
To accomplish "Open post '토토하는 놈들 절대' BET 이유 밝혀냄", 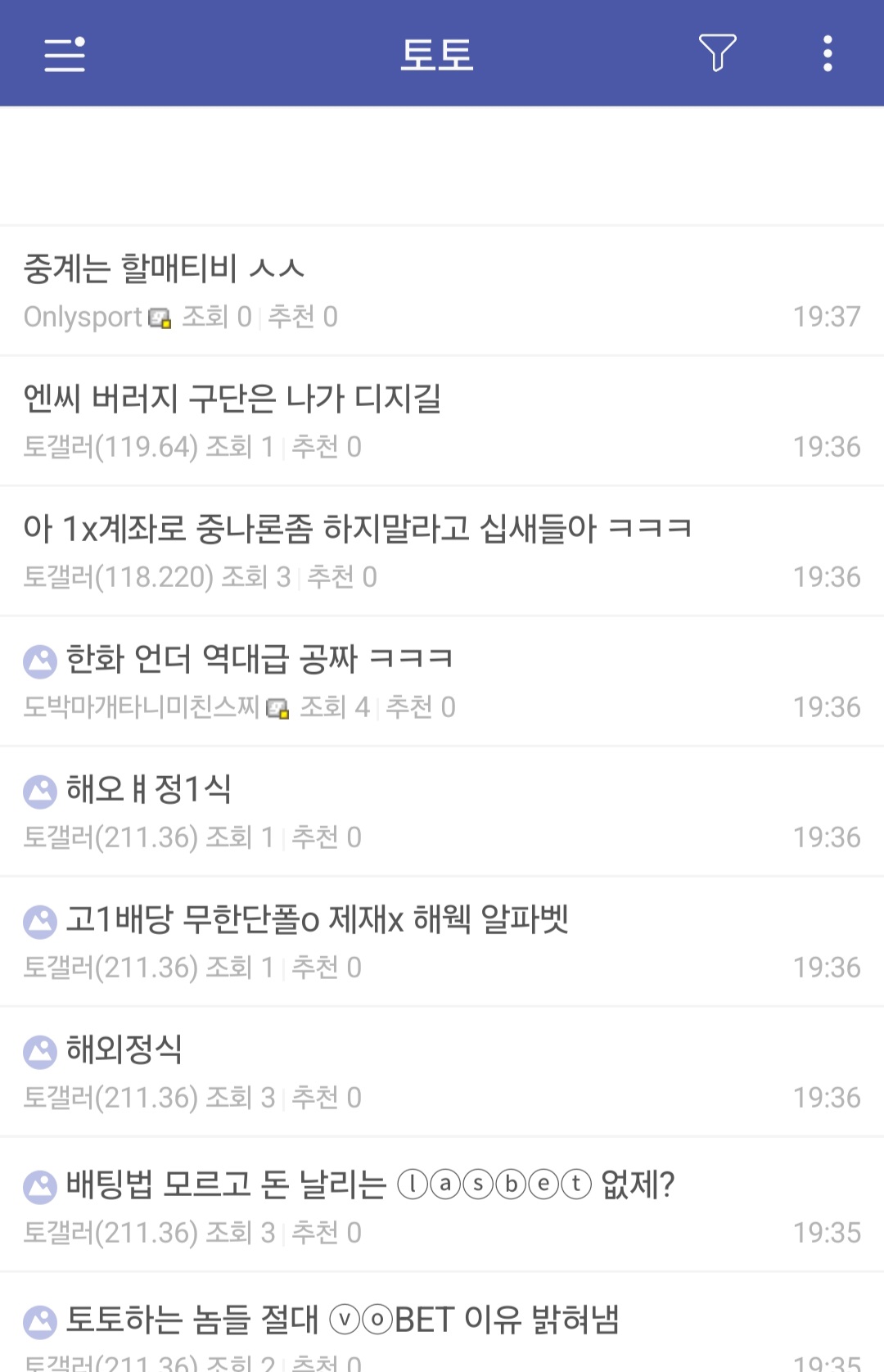I will 342,1320.
